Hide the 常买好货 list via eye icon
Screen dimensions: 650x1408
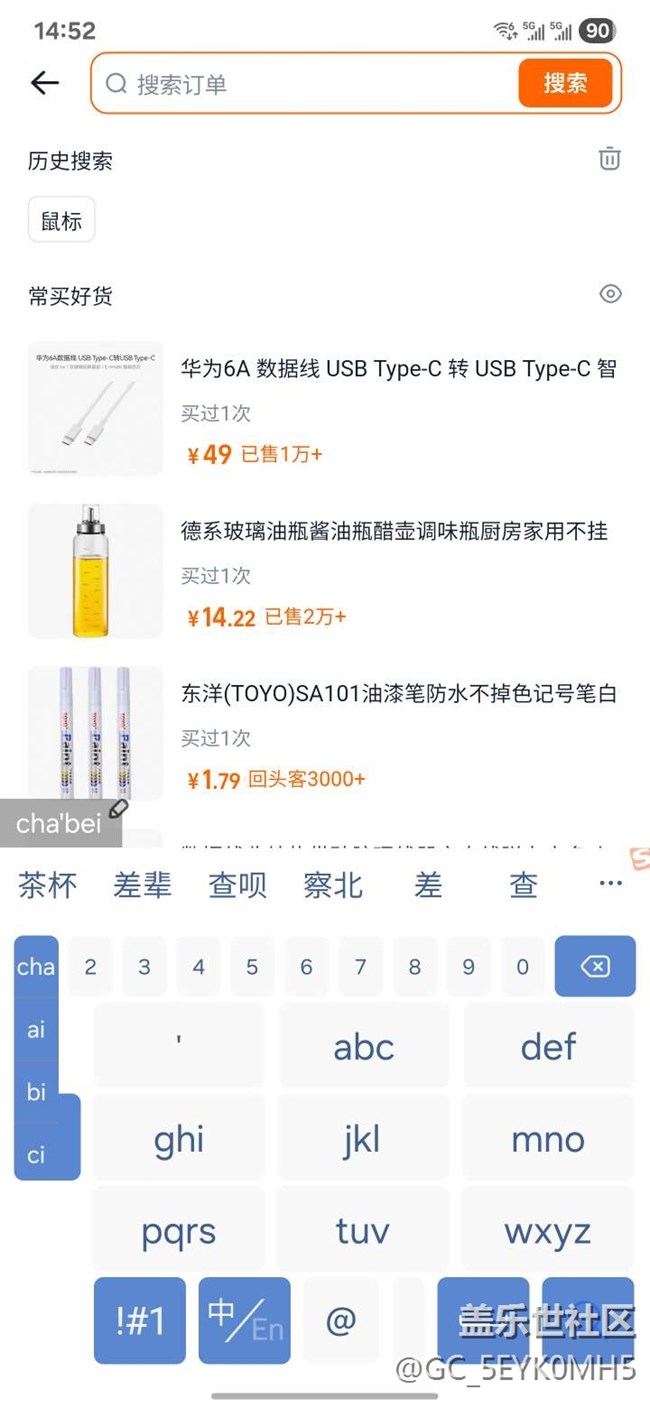610,294
